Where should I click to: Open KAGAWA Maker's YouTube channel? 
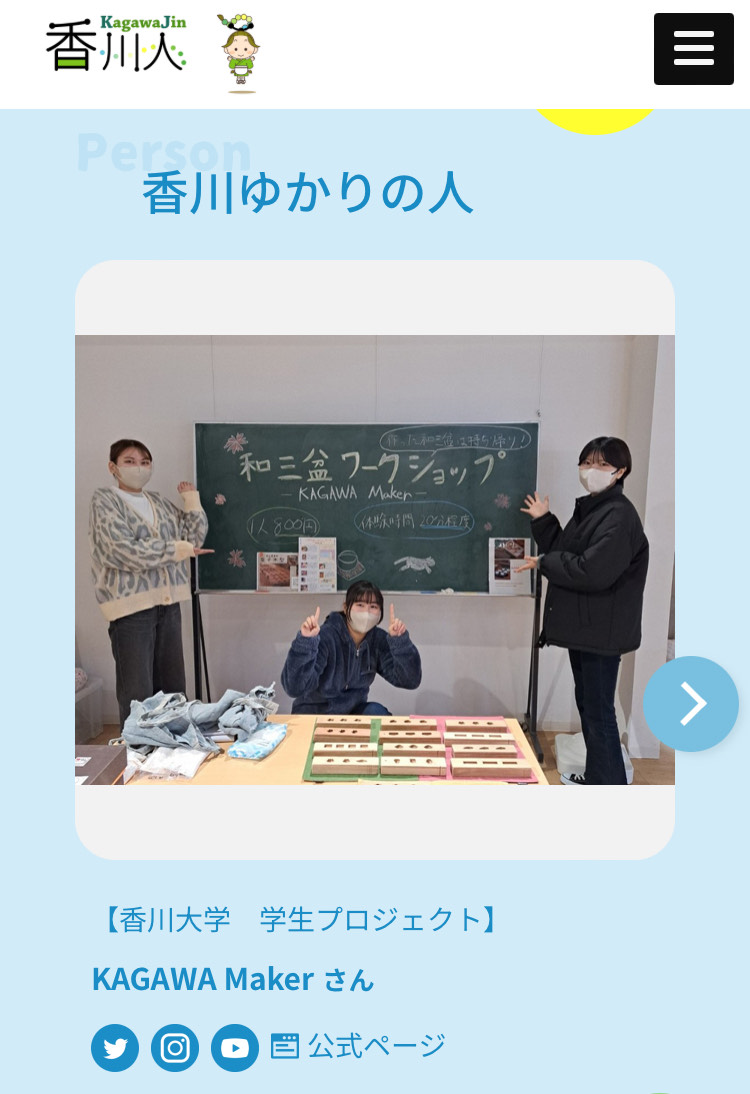tap(235, 1047)
